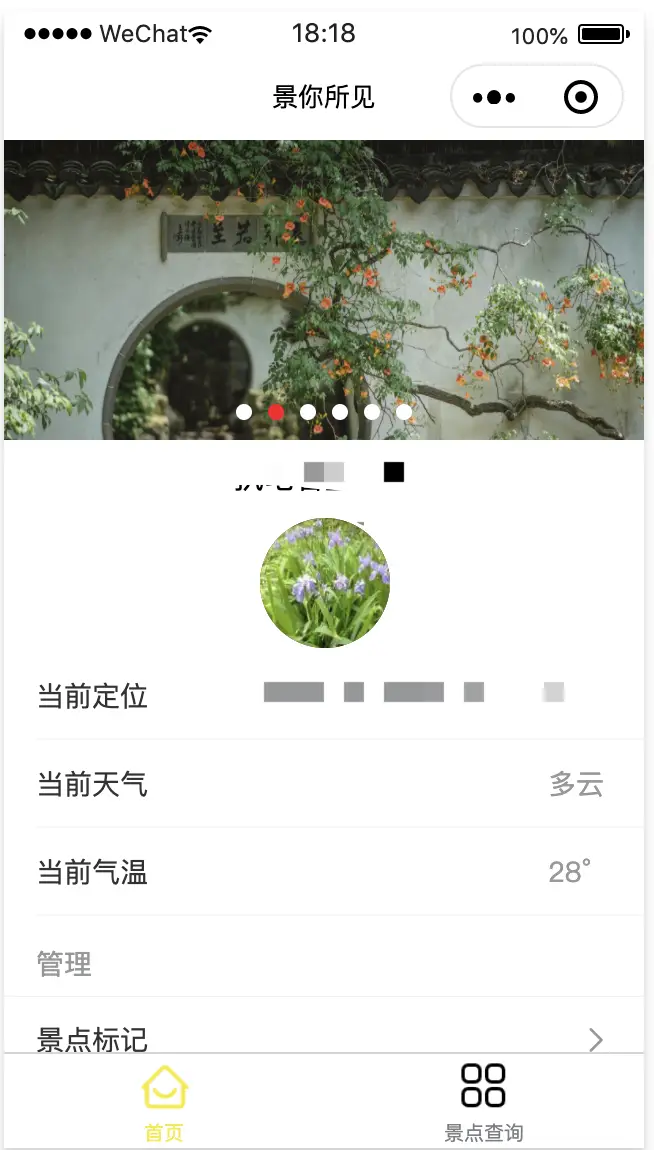The height and width of the screenshot is (1150, 654).
Task: Switch to the 景点查询 tab
Action: (x=483, y=1102)
